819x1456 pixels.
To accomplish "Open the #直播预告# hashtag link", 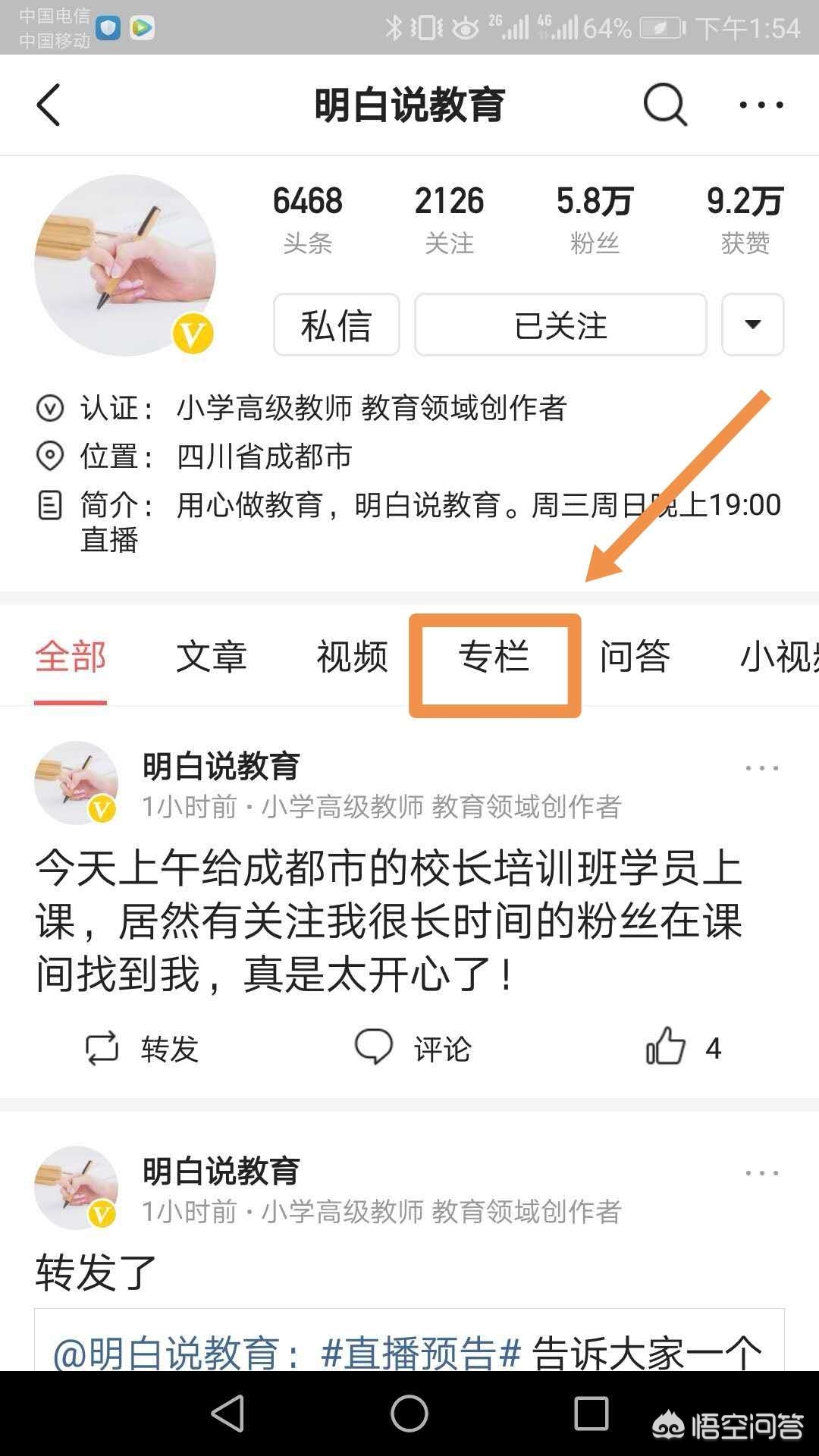I will coord(421,1354).
